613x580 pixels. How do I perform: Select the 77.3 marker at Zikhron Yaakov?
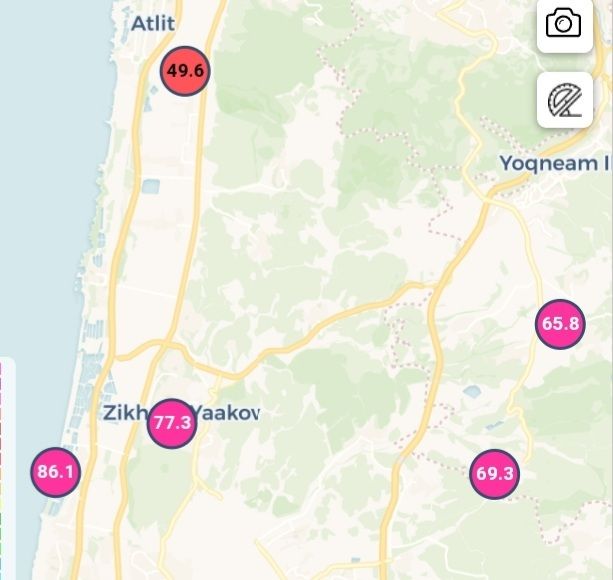pyautogui.click(x=171, y=424)
